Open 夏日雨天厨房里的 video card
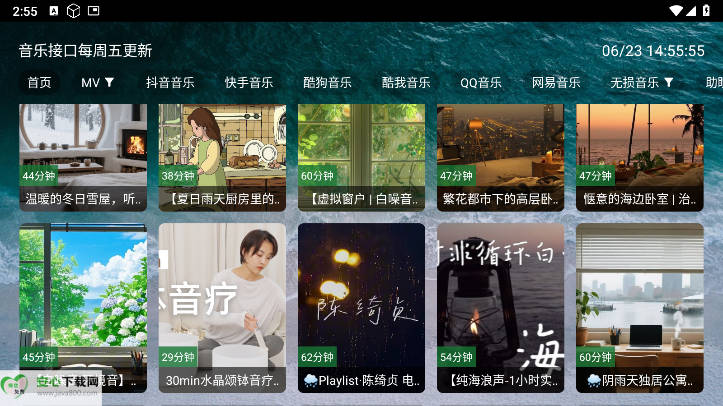 222,155
